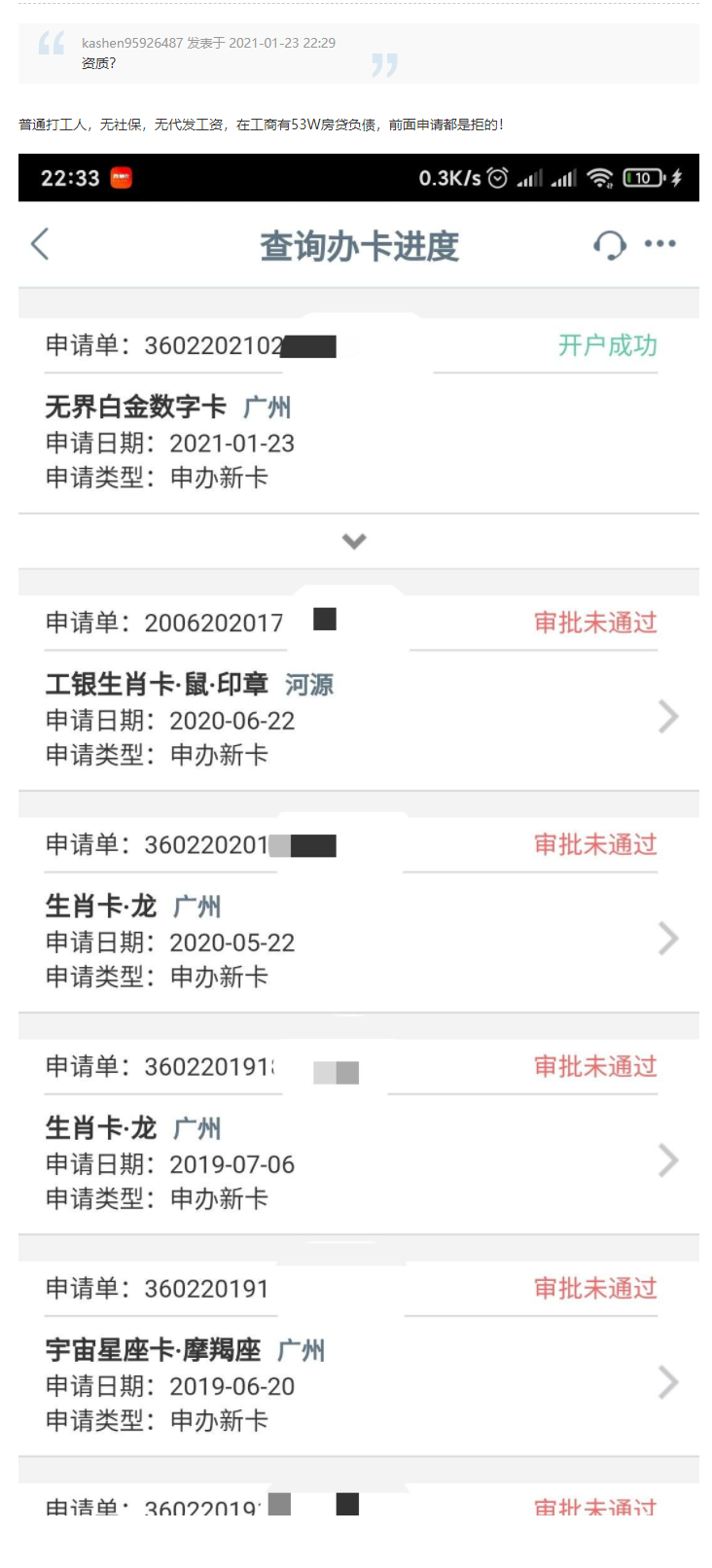Click the application number 2006202017
The width and height of the screenshot is (712, 1568).
212,621
